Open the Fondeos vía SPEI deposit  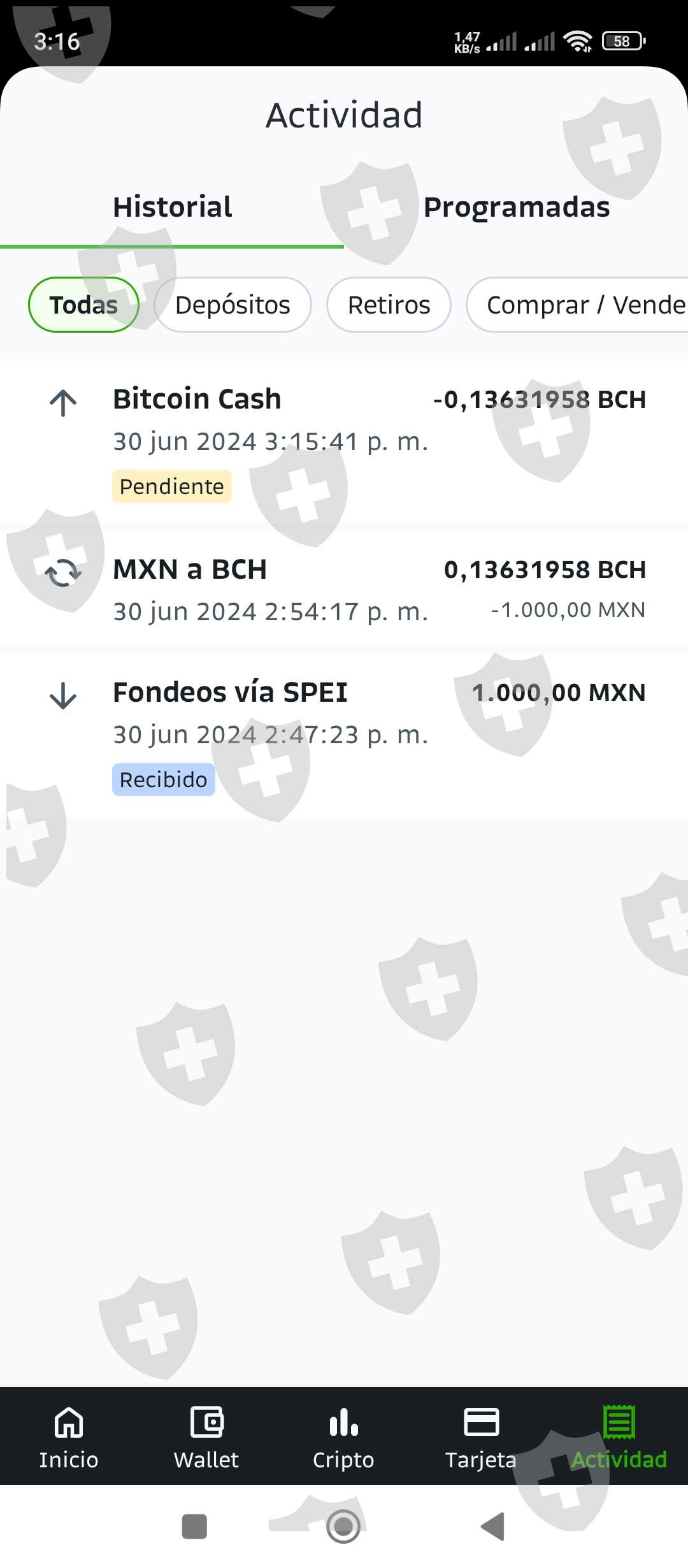coord(344,734)
